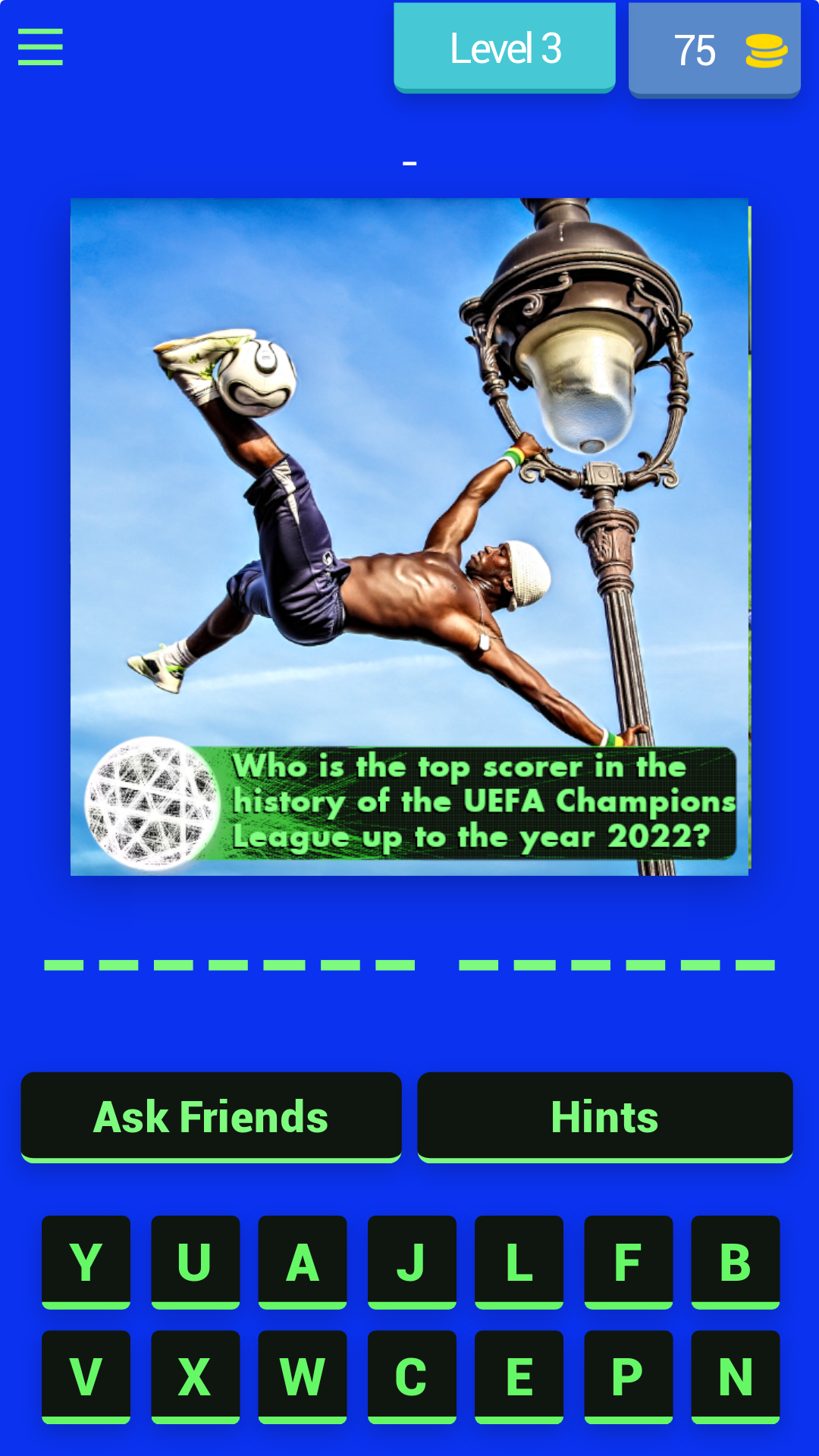Image resolution: width=819 pixels, height=1456 pixels.
Task: Tap letter P tile
Action: click(628, 1376)
